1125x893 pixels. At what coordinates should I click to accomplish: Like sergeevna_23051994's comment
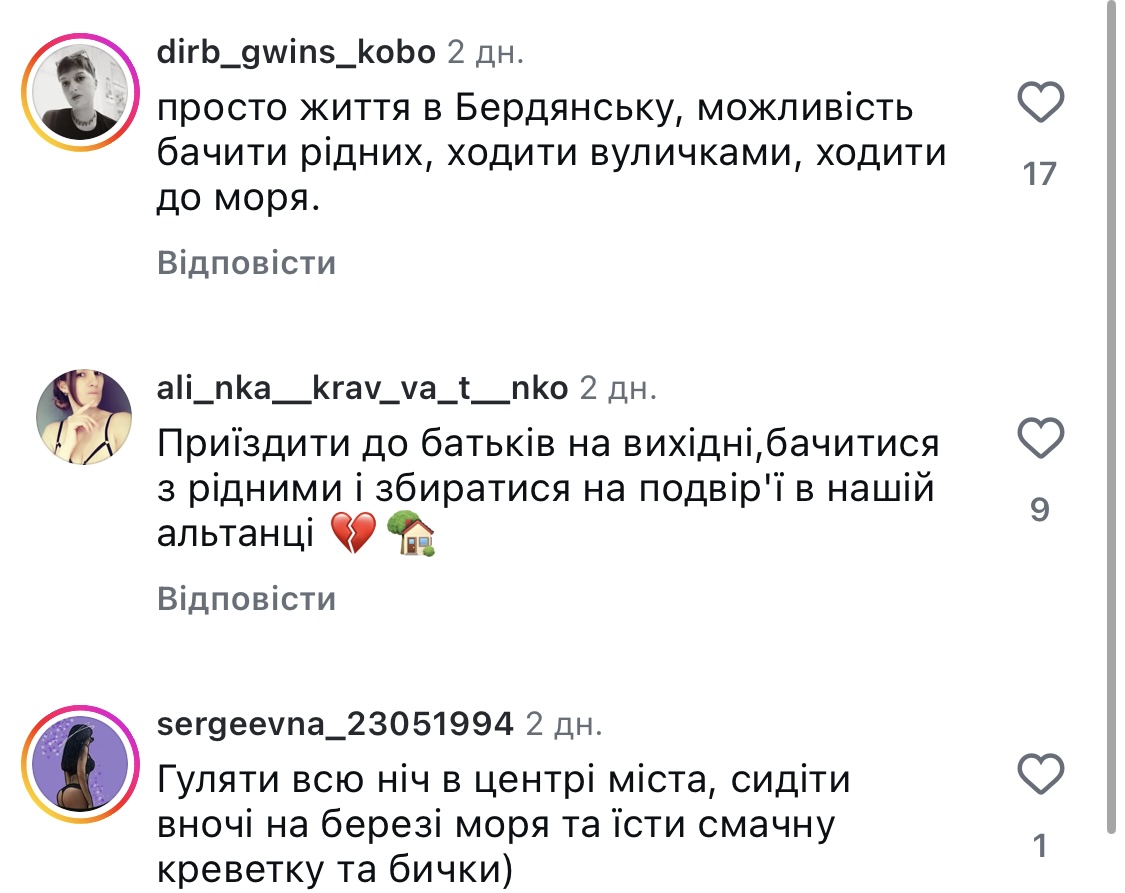[1040, 775]
